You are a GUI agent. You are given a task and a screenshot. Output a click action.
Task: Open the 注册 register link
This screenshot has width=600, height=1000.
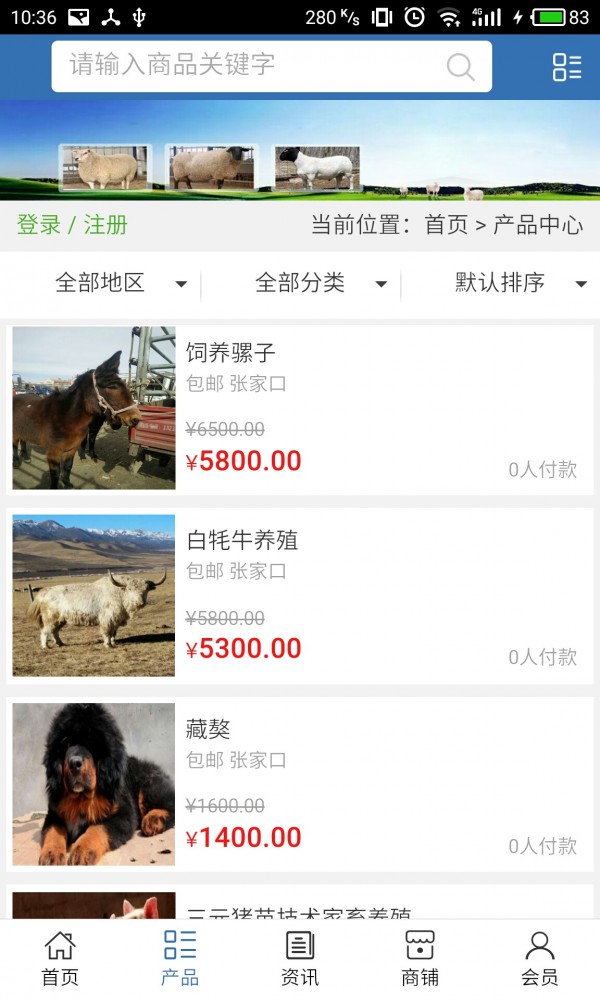106,225
